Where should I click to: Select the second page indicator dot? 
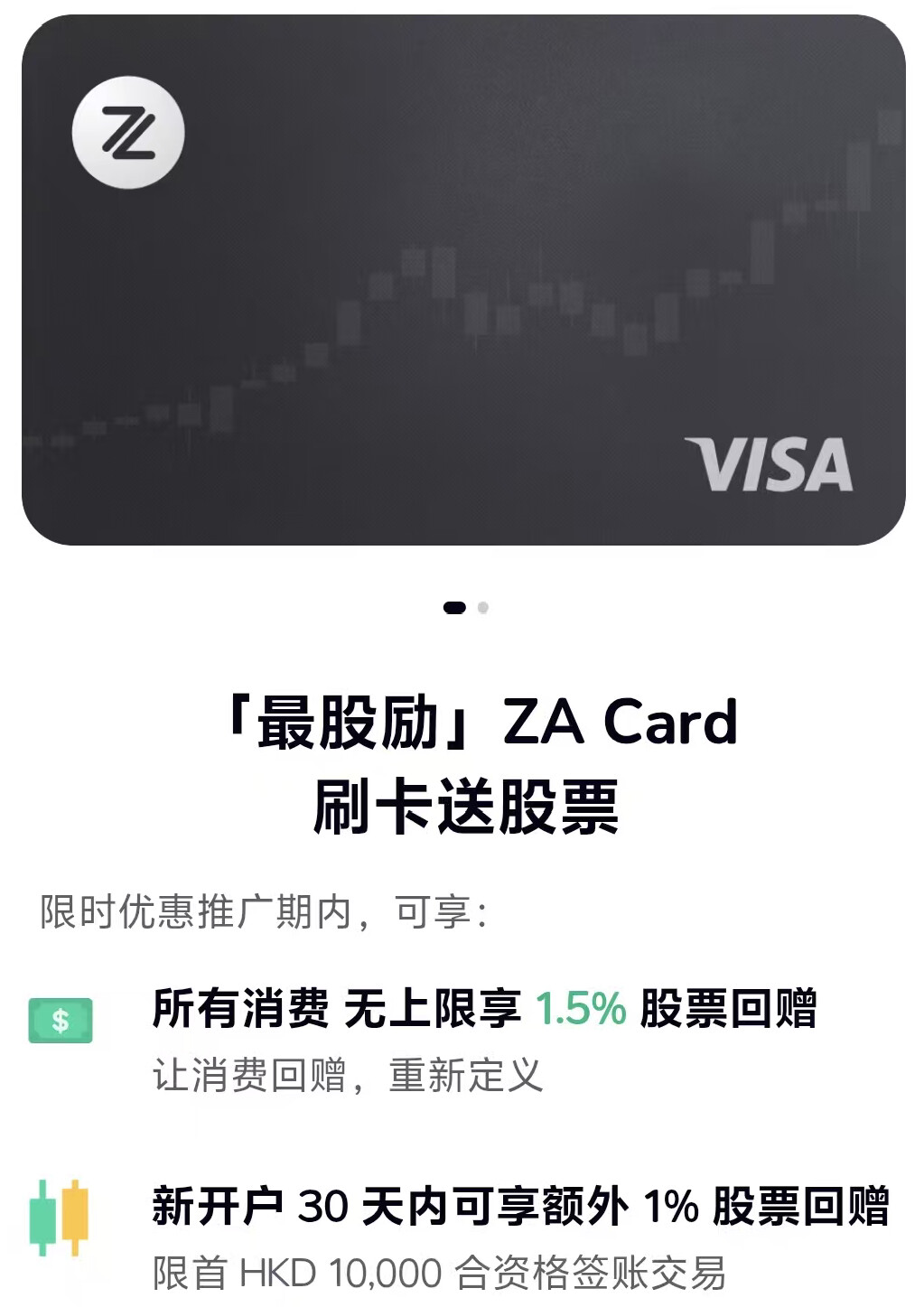483,608
